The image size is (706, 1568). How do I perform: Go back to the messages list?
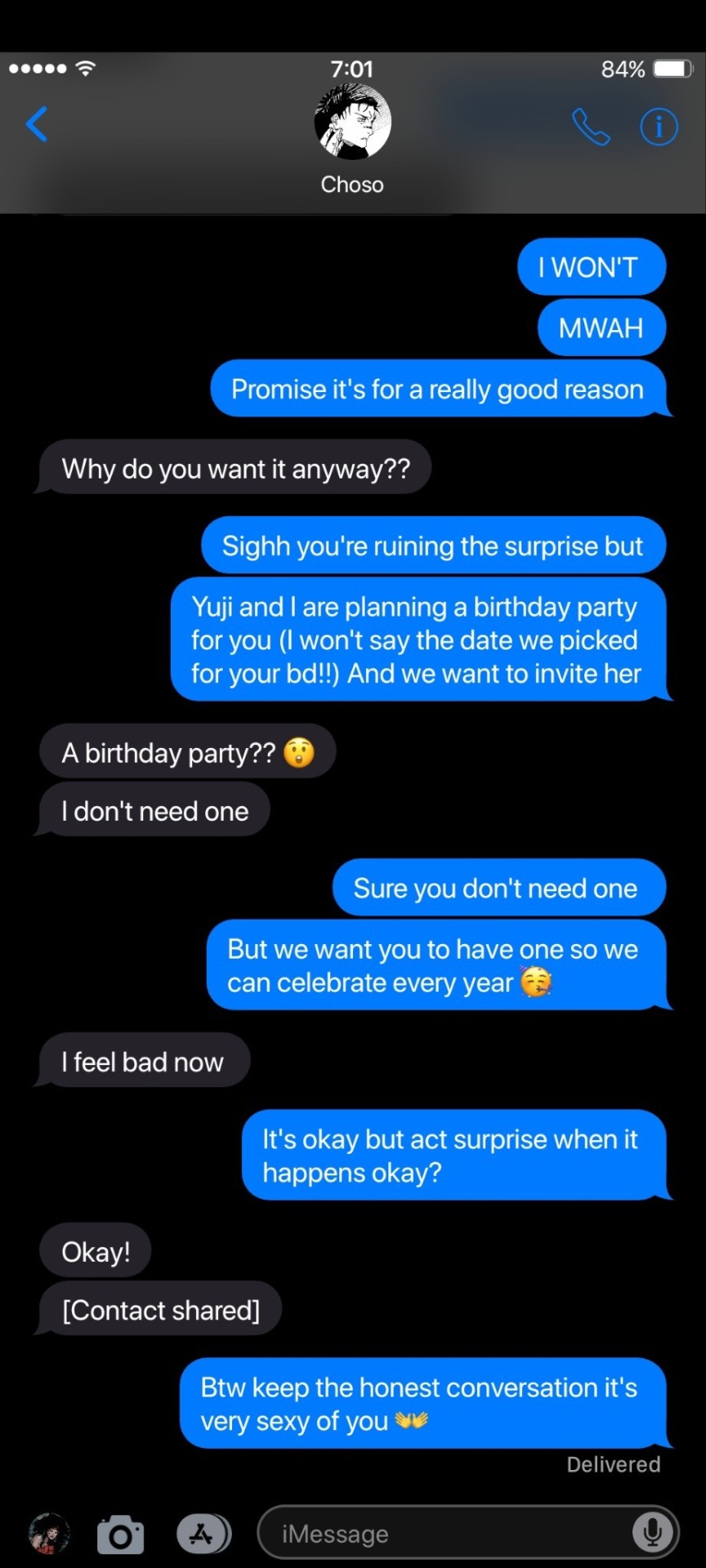[37, 124]
